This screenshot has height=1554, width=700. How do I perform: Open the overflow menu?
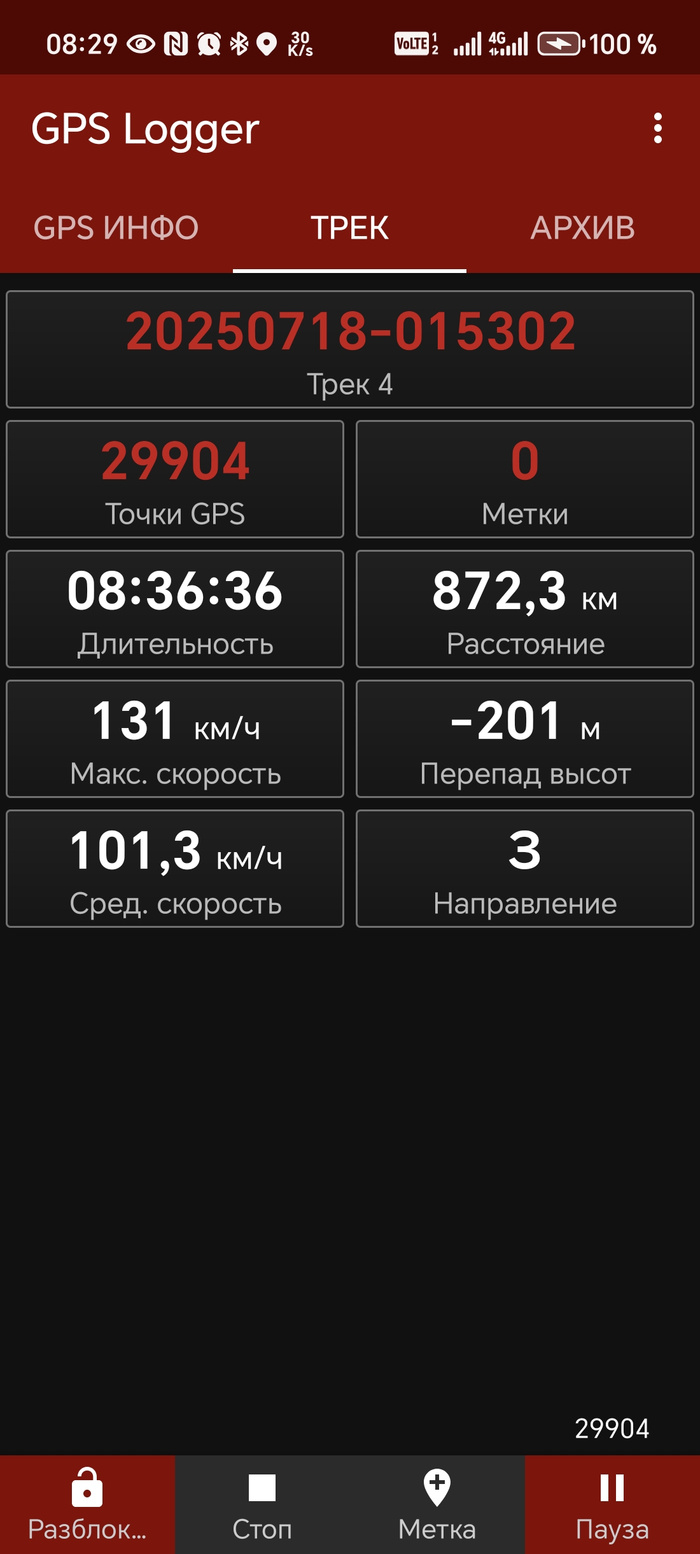pos(657,129)
